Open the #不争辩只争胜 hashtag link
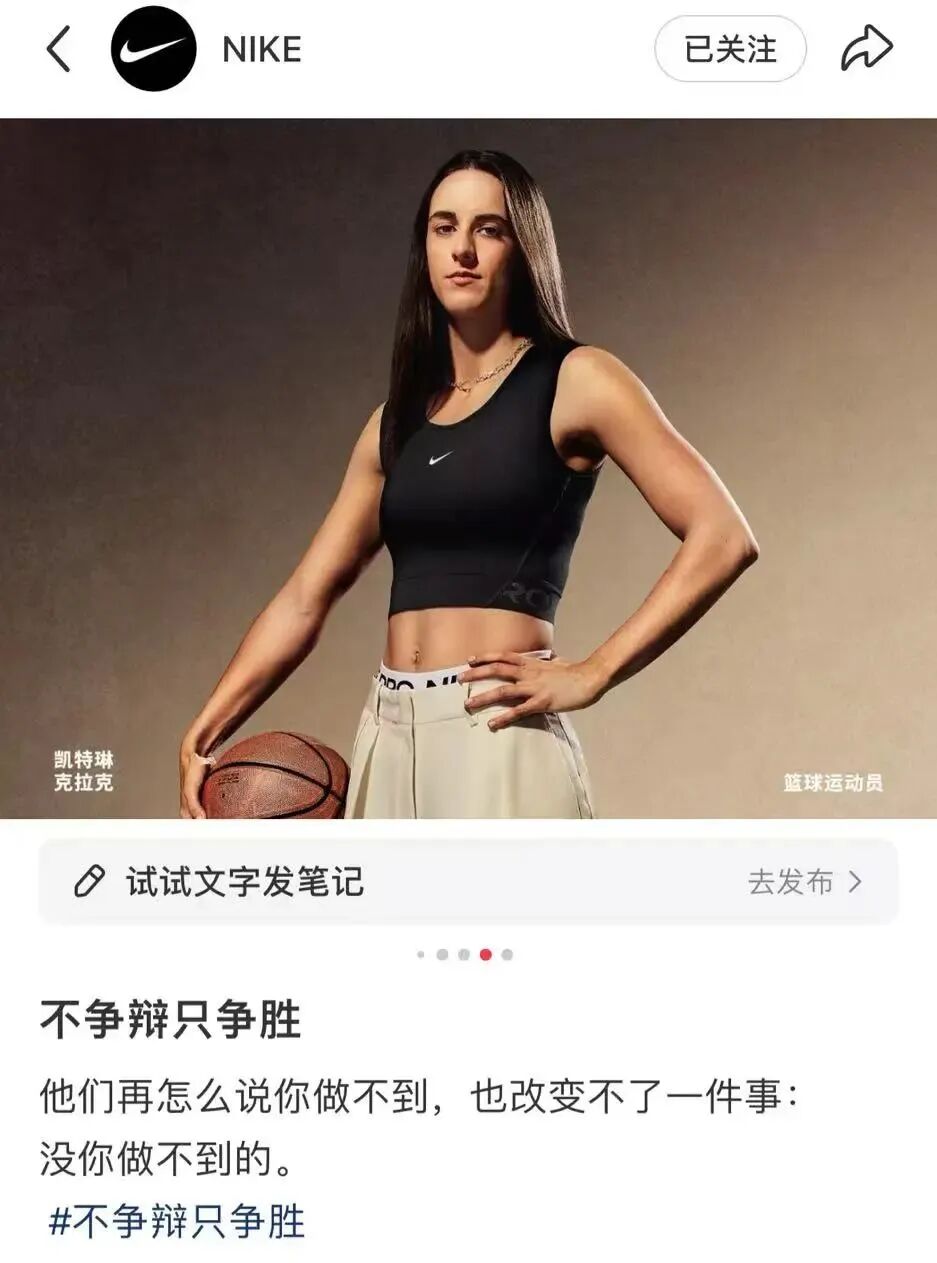 click(177, 1221)
